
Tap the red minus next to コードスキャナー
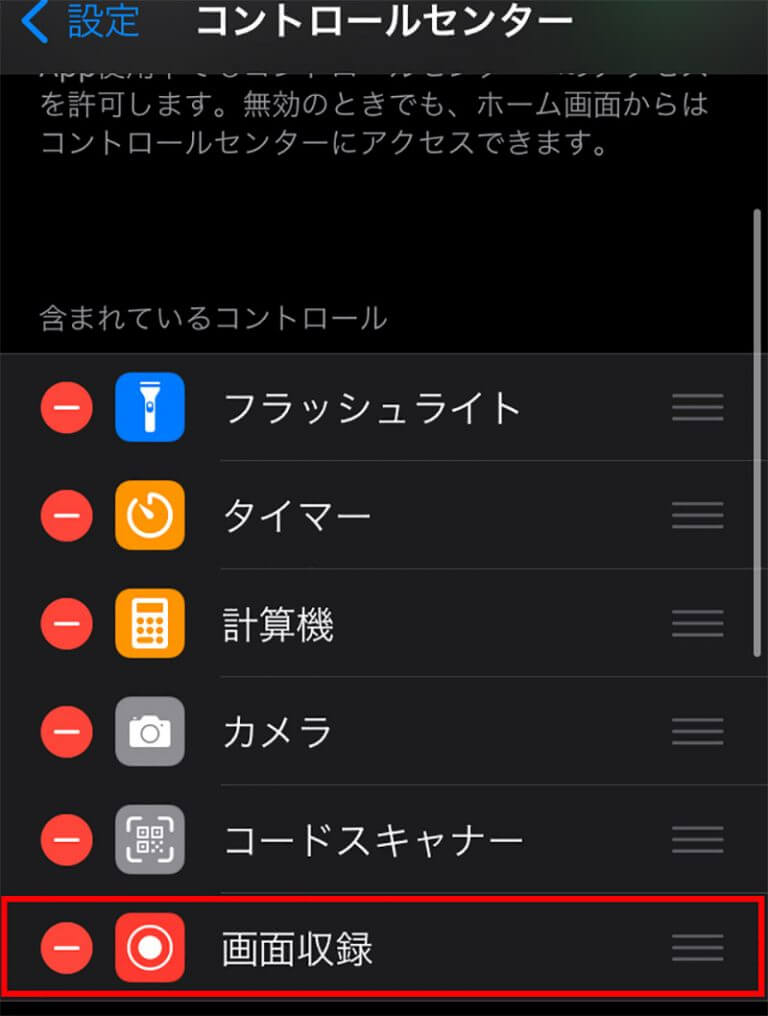[66, 840]
